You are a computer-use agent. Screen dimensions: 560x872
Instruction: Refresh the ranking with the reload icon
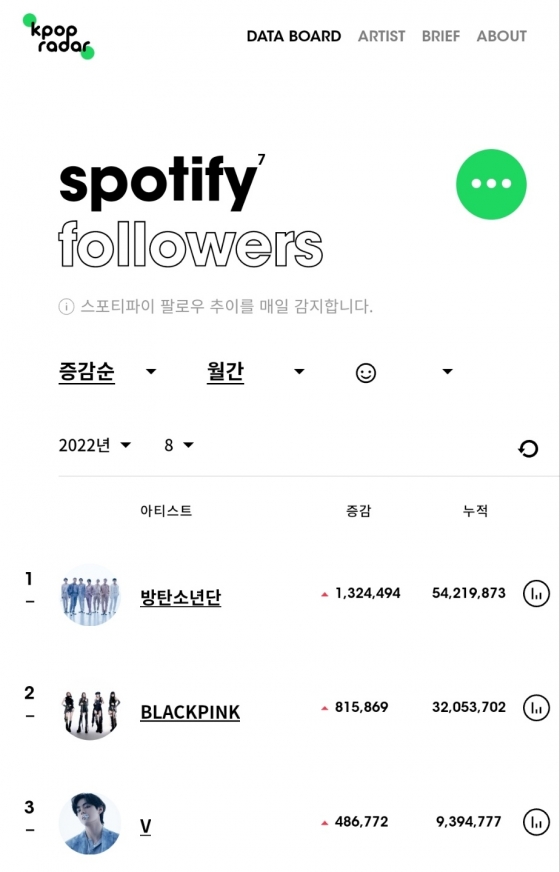pos(528,448)
